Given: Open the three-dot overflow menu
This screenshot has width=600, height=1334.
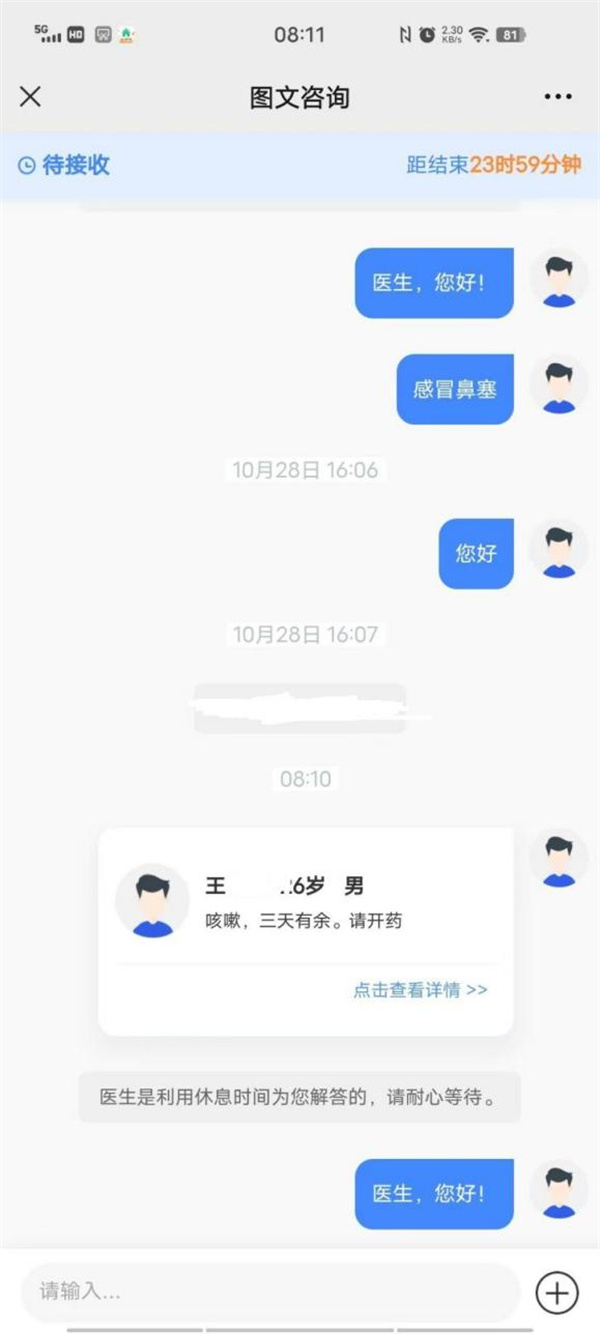Looking at the screenshot, I should coord(558,97).
